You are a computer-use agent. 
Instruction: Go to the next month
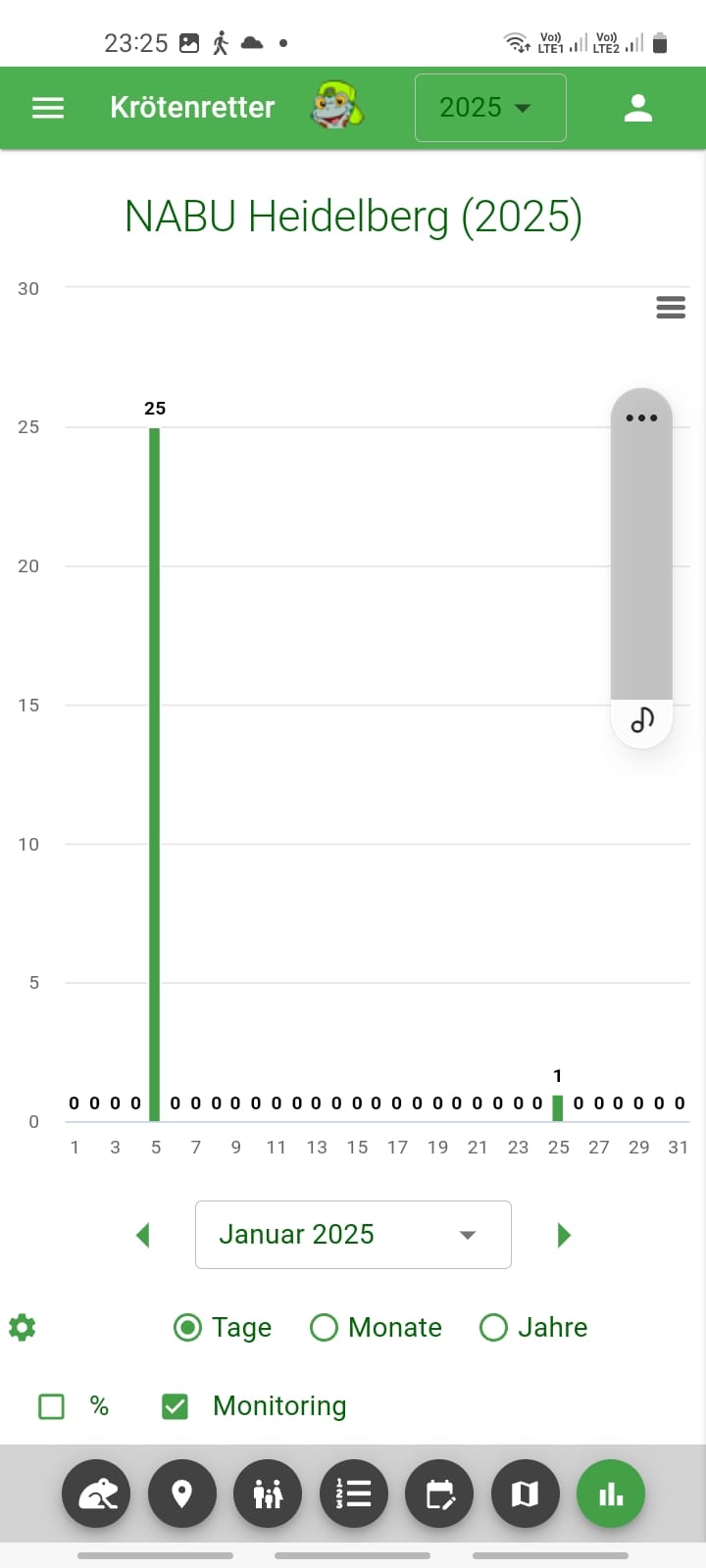coord(563,1235)
